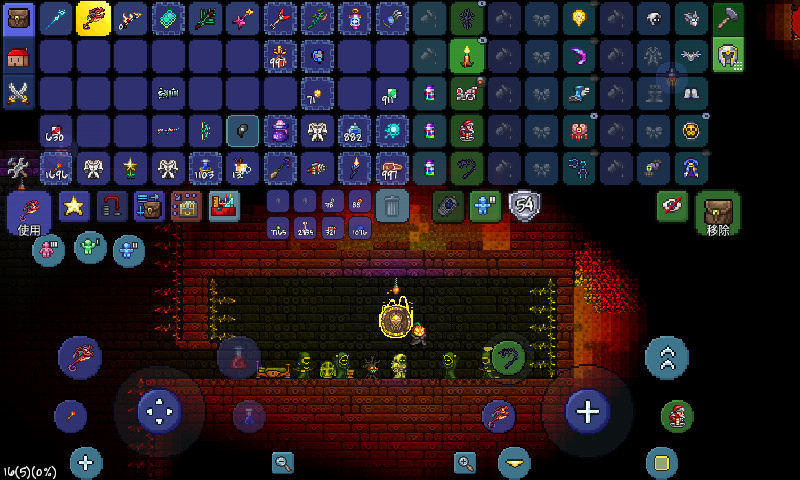
Task: Switch to the character equipment tab
Action: click(x=18, y=56)
